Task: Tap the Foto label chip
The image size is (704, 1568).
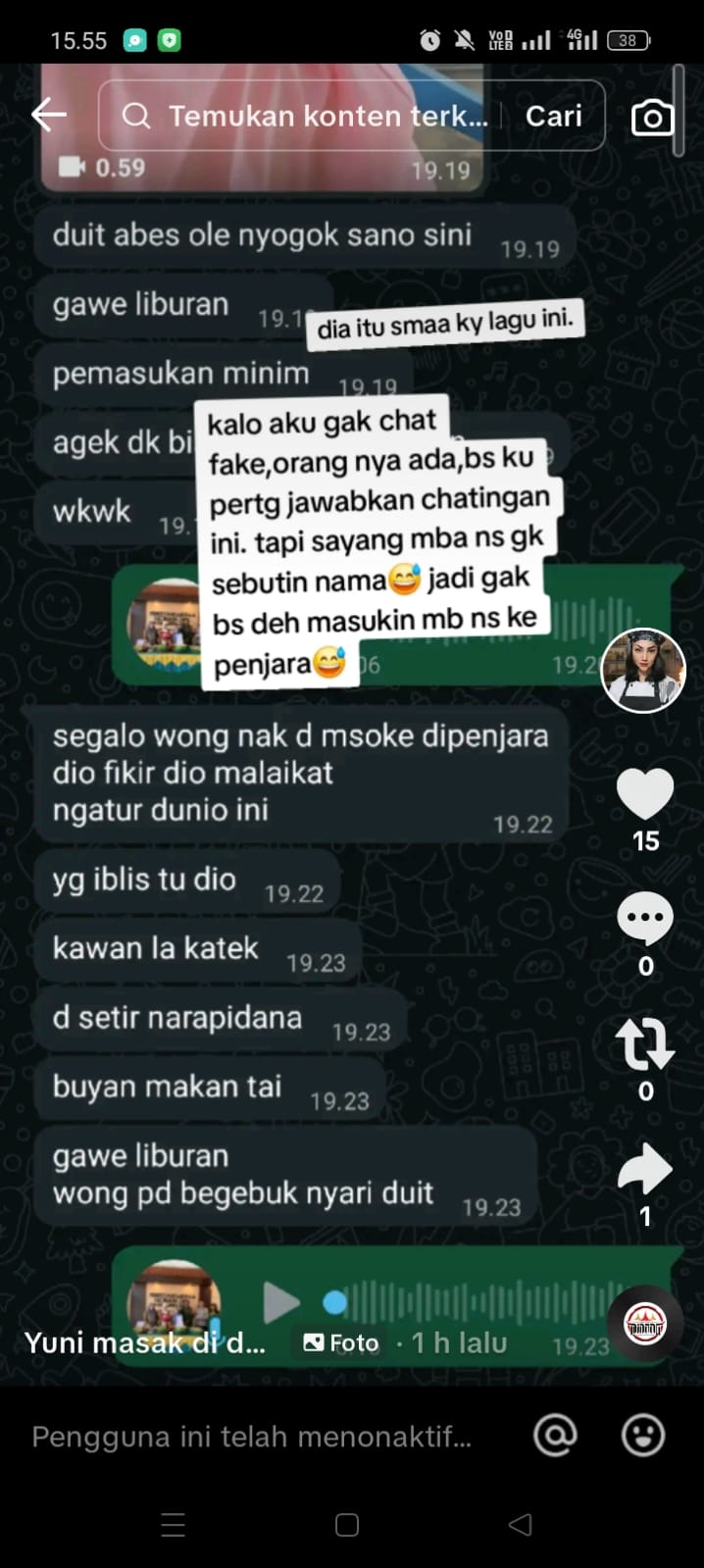Action: pos(341,1342)
